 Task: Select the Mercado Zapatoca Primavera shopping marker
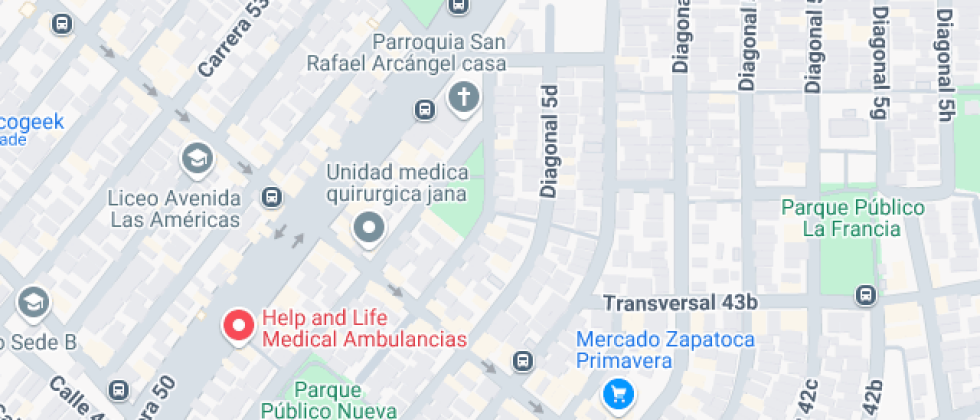click(x=618, y=394)
